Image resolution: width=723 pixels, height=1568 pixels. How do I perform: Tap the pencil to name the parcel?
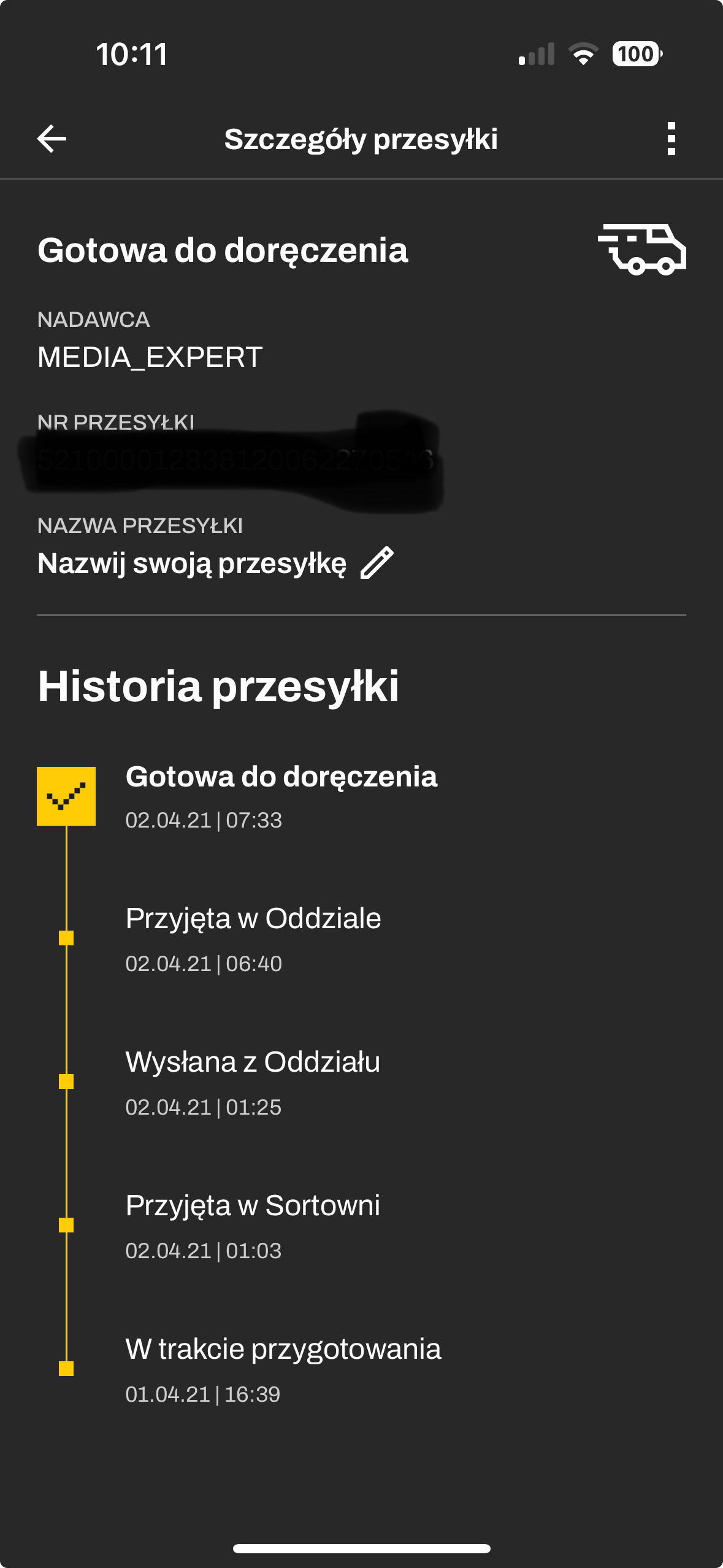click(377, 563)
